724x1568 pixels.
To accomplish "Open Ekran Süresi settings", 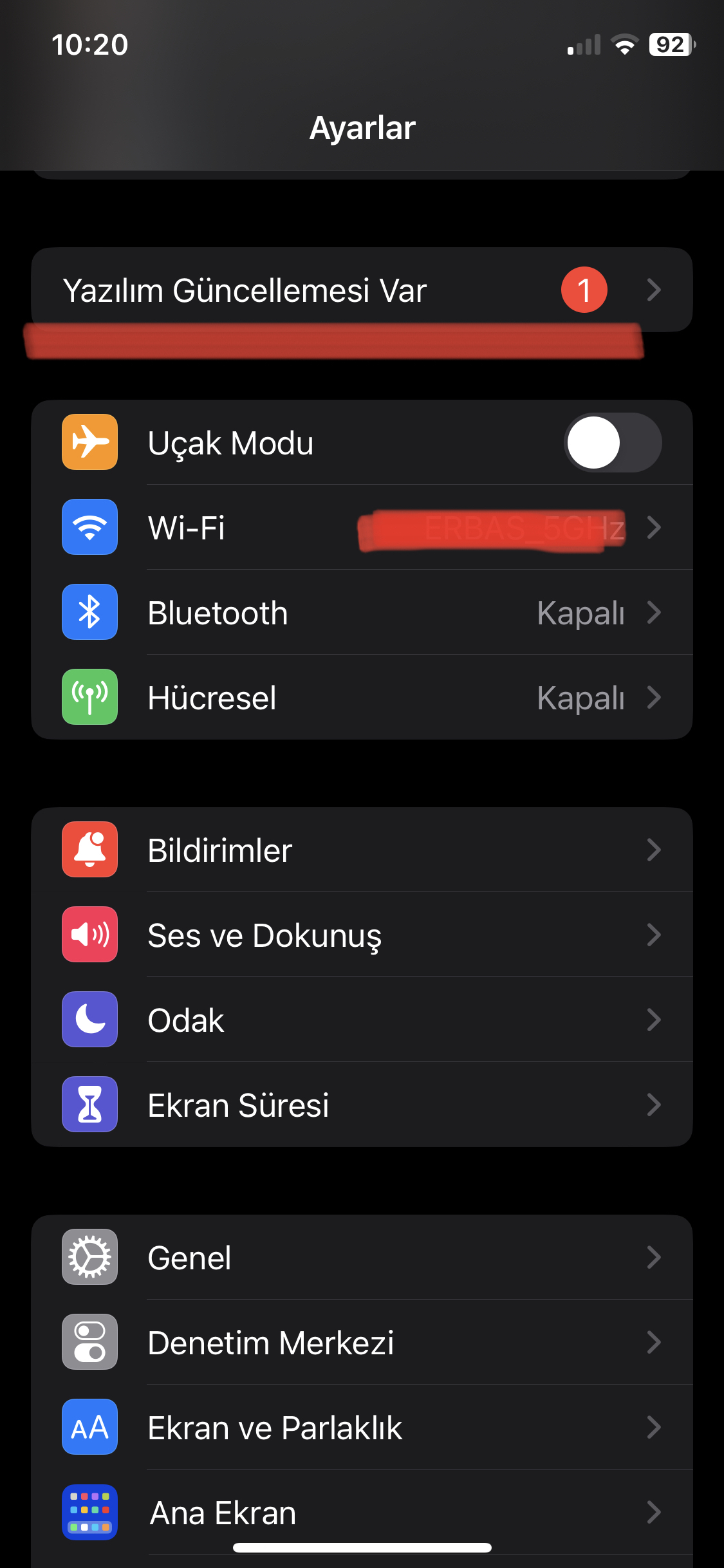I will tap(362, 1105).
